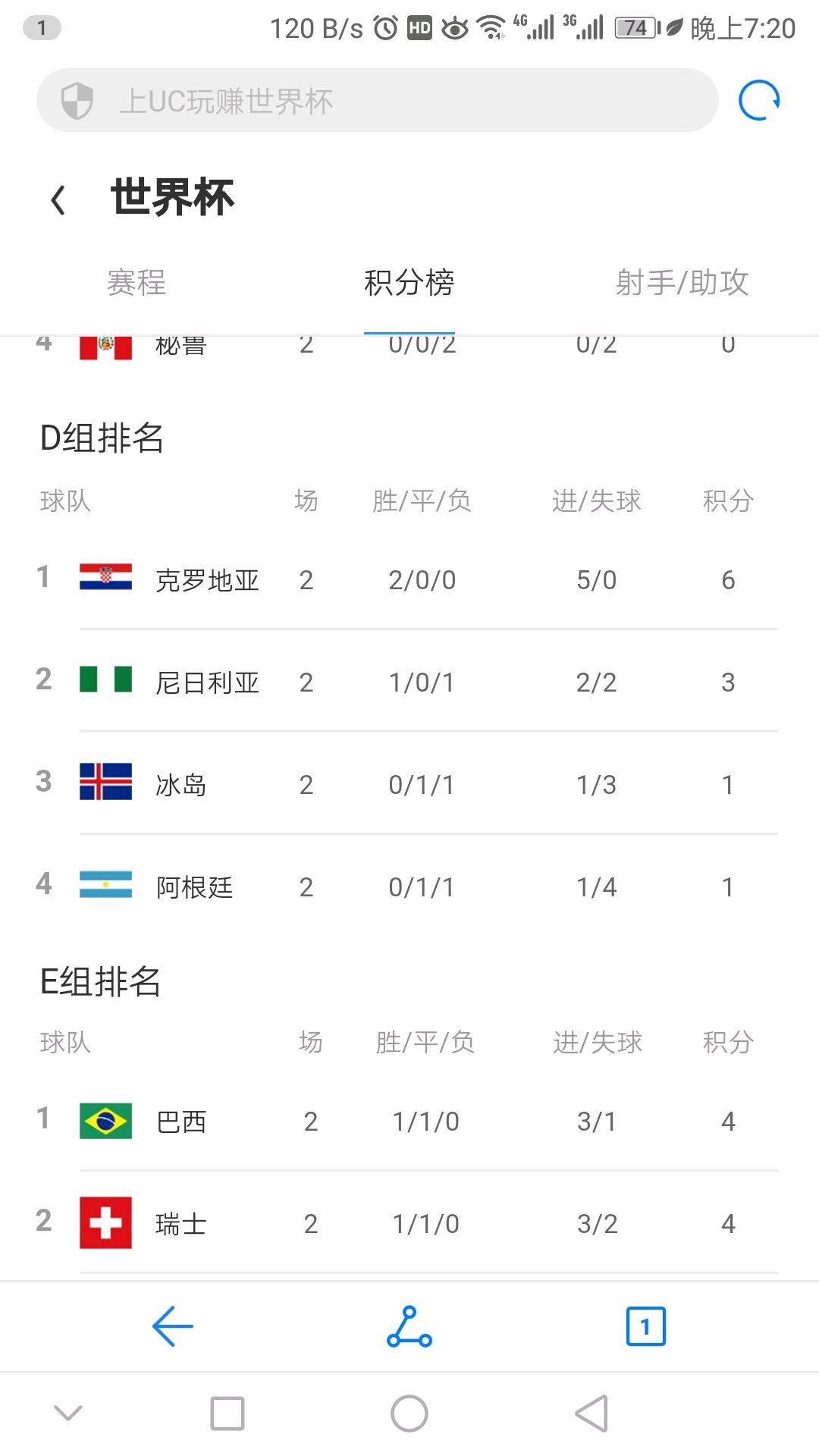Tap the browser back arrow in bottom toolbar
Image resolution: width=819 pixels, height=1456 pixels.
point(173,1326)
